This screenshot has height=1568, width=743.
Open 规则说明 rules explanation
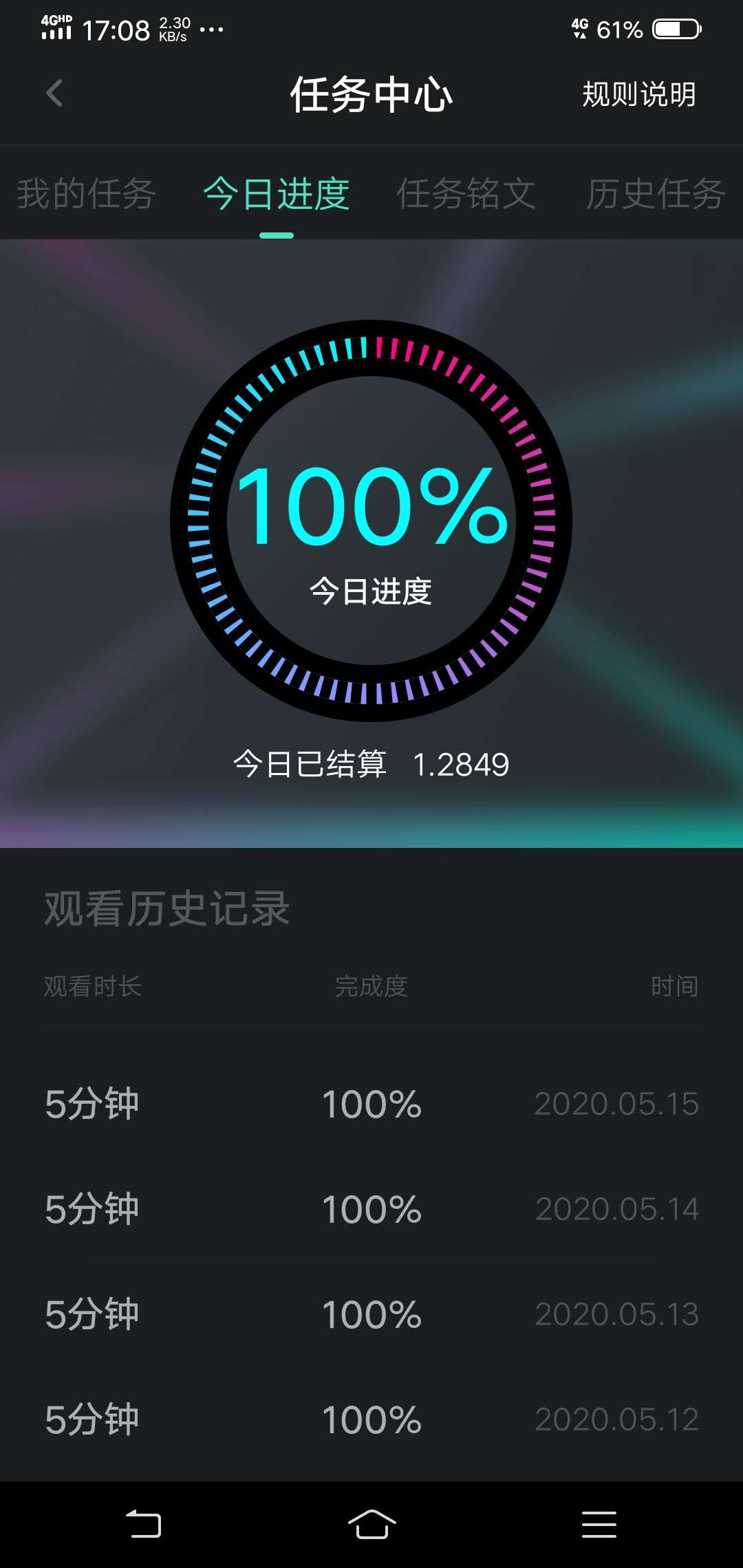[638, 94]
